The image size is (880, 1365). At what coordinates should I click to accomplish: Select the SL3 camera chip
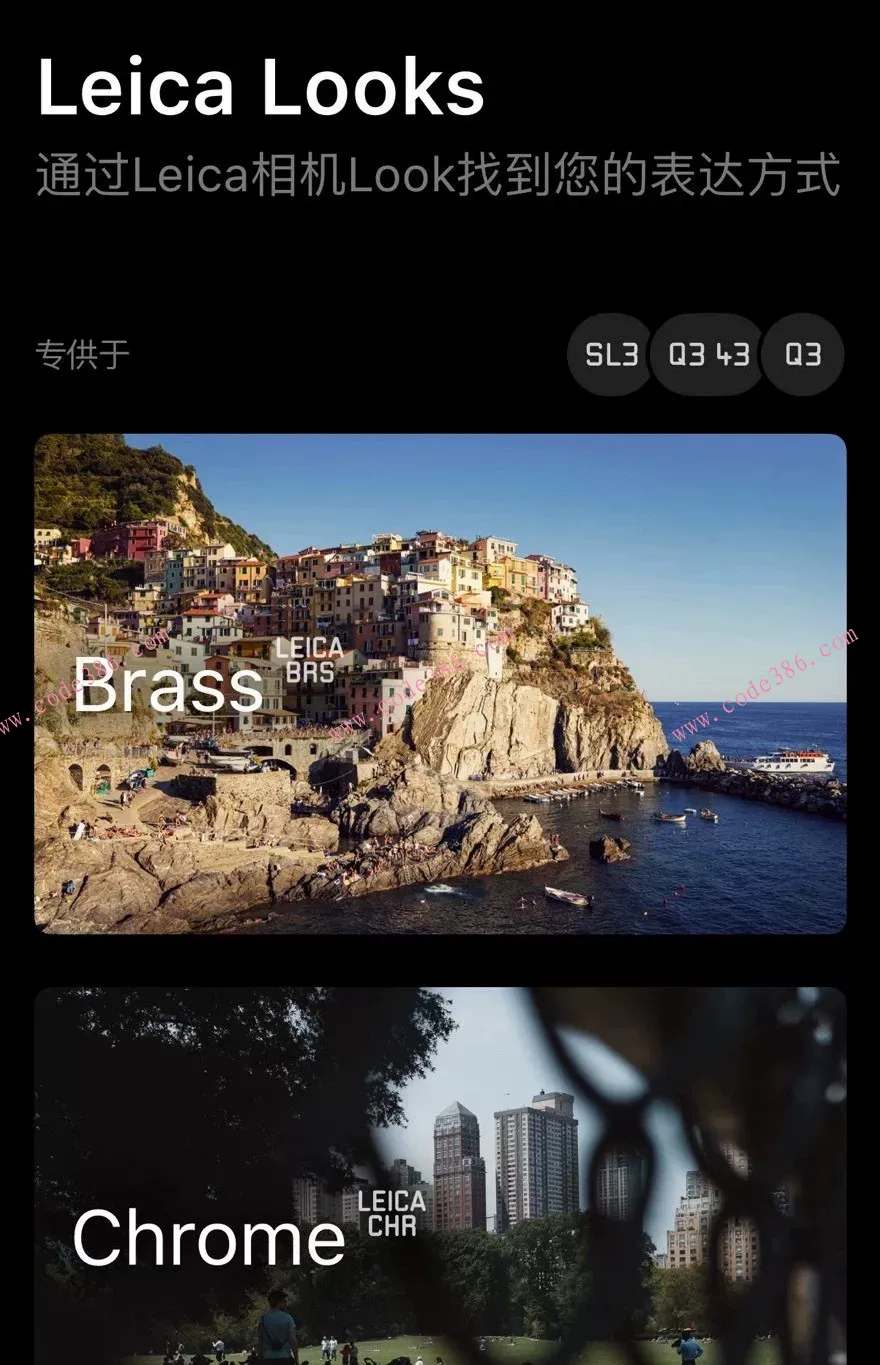tap(611, 355)
